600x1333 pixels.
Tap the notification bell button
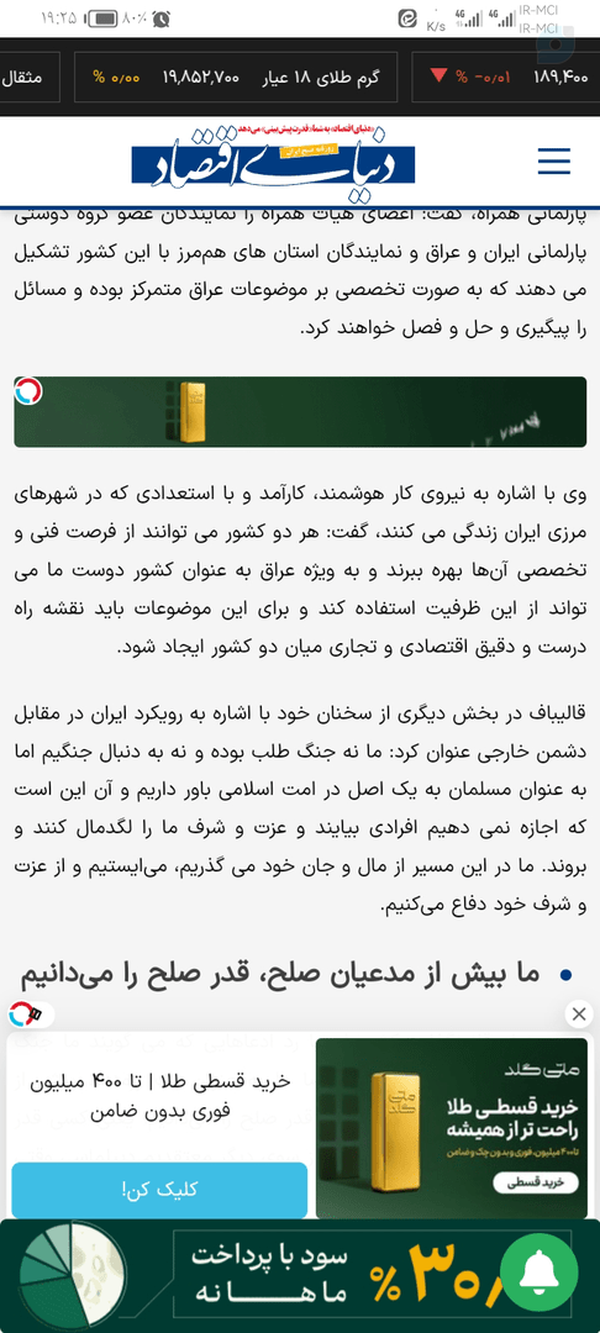pos(538,1273)
